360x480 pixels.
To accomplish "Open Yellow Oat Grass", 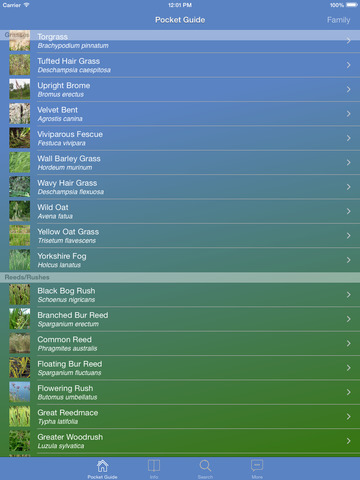I will click(180, 235).
